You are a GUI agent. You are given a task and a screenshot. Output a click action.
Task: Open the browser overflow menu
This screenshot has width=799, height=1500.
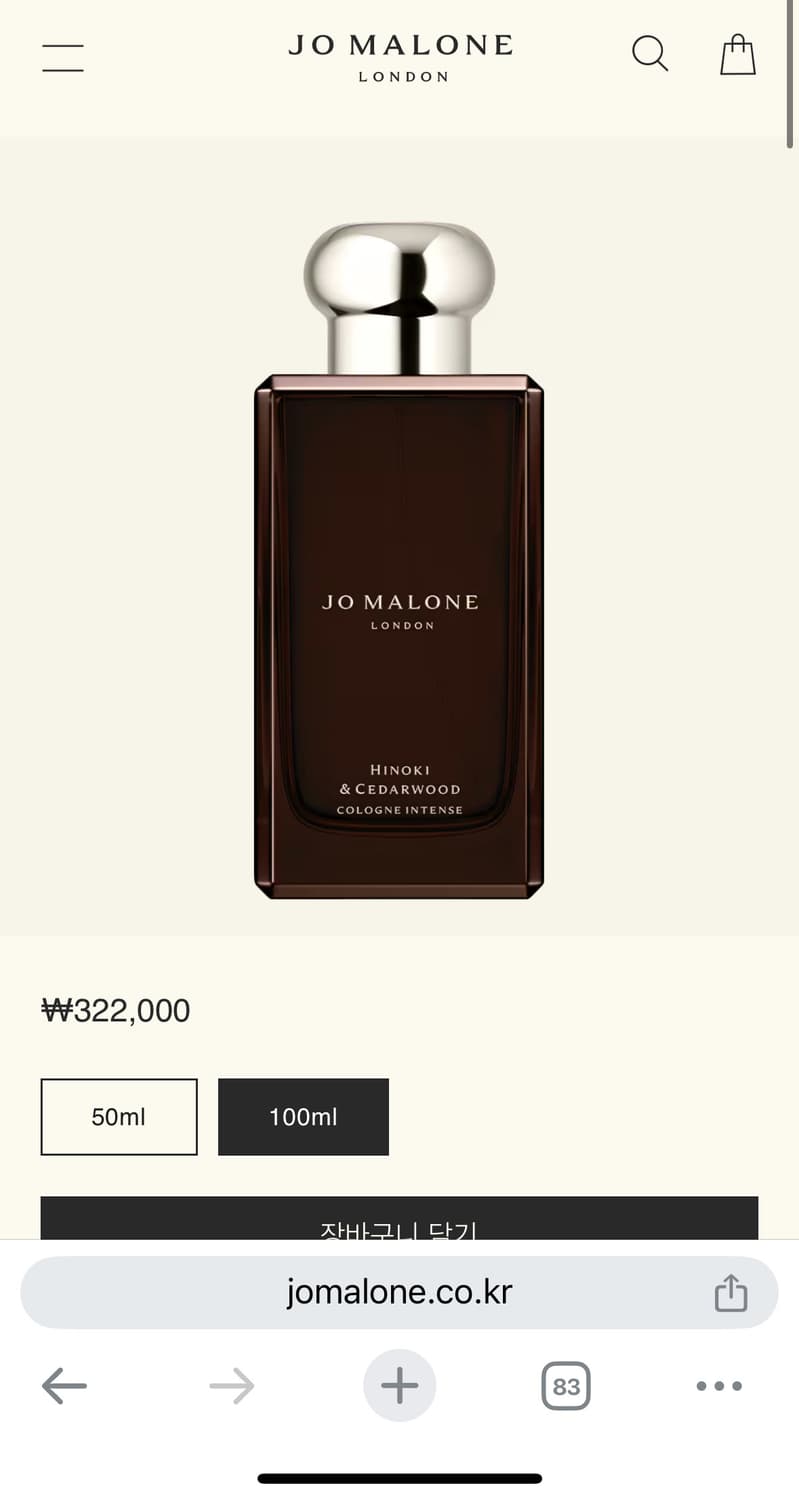click(x=719, y=1386)
